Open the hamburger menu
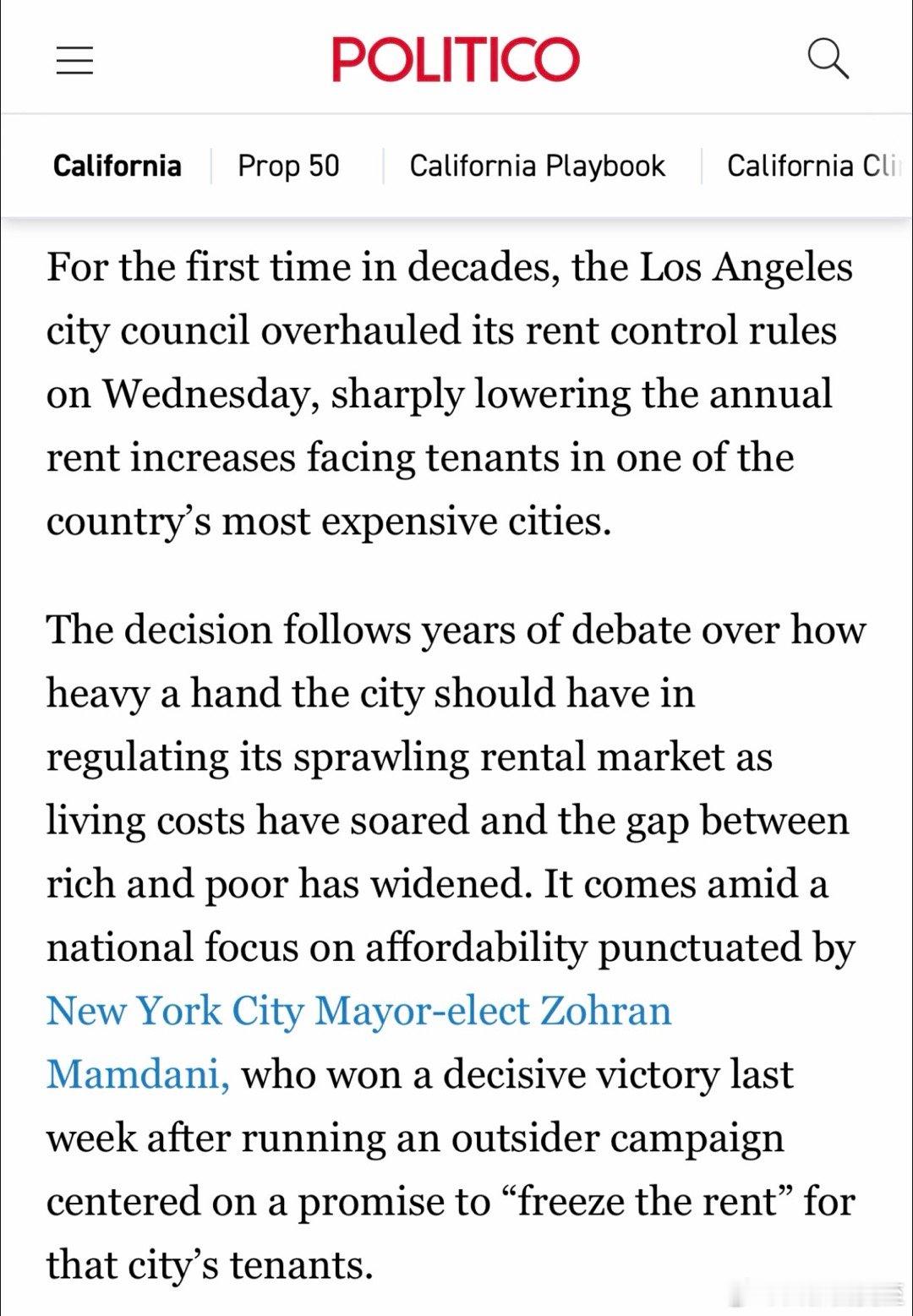Image resolution: width=913 pixels, height=1316 pixels. pos(74,60)
